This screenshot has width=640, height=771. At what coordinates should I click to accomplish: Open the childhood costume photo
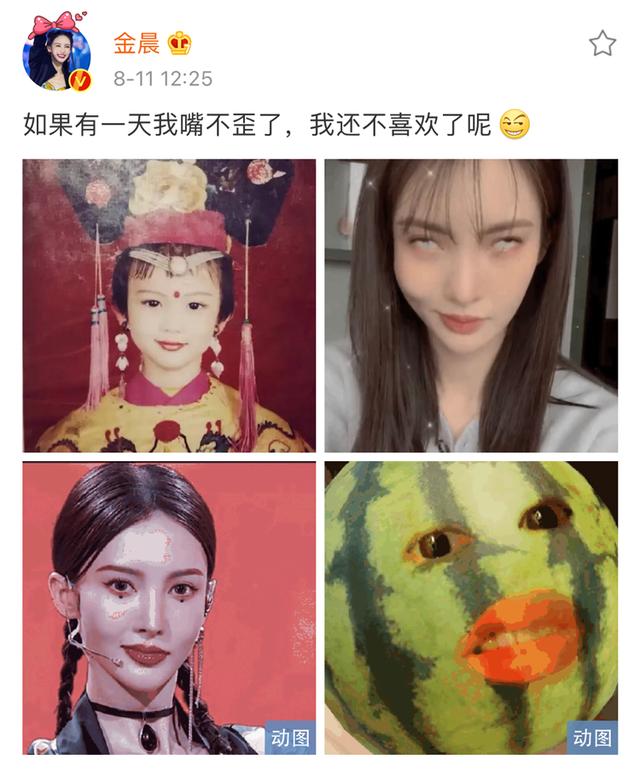pos(169,305)
